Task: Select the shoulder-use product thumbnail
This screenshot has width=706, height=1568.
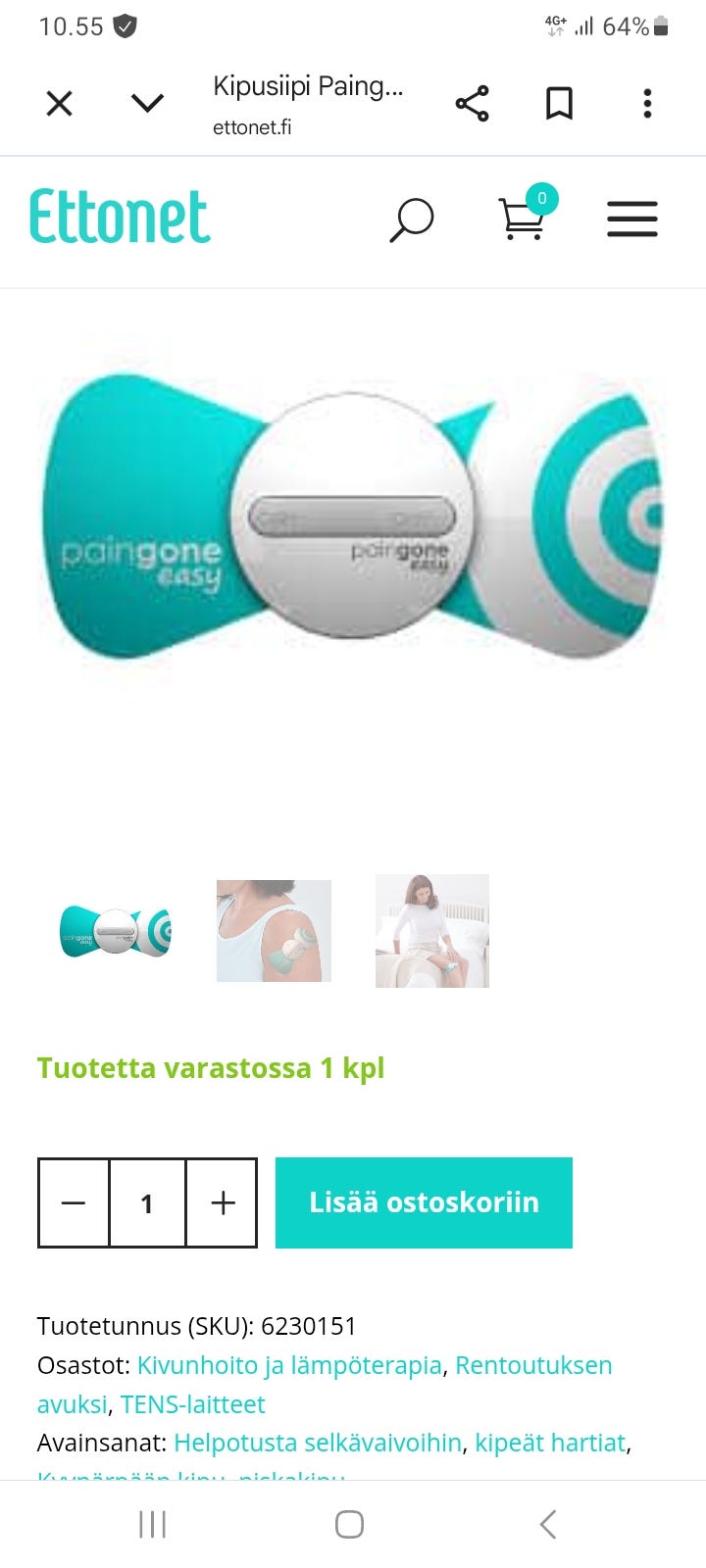Action: (273, 930)
